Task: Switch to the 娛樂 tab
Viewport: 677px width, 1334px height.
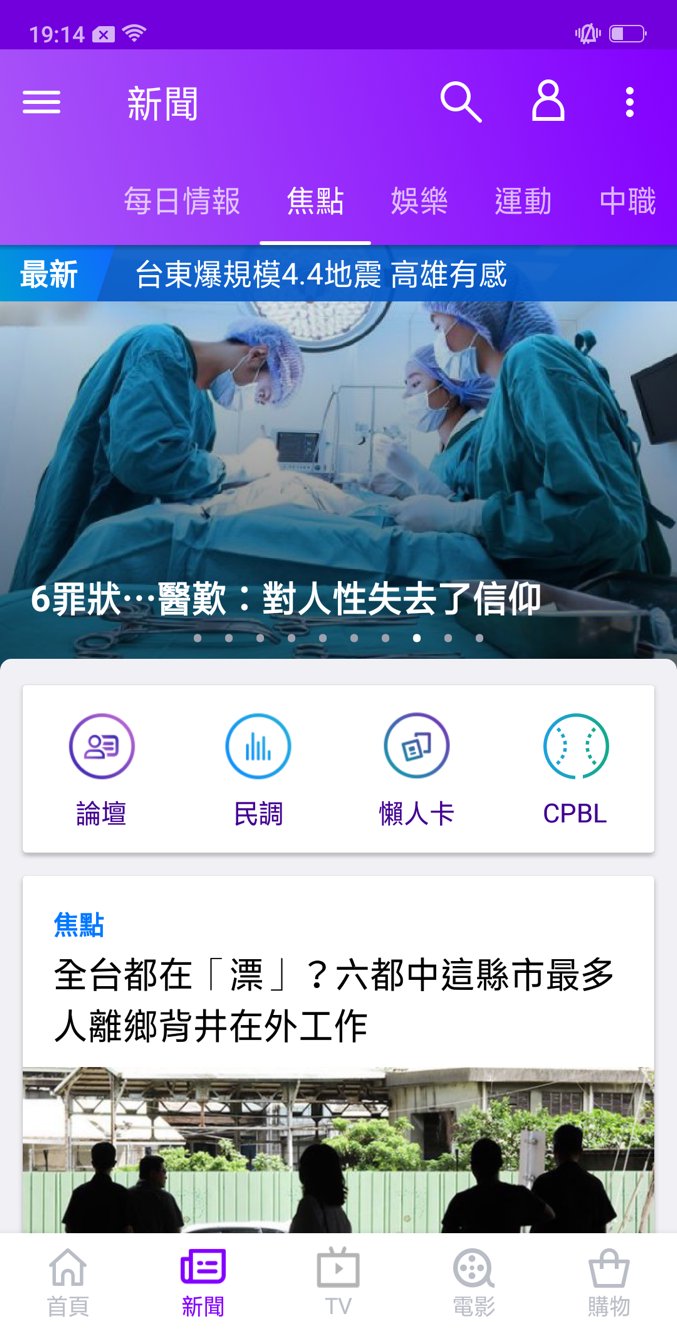Action: (x=419, y=201)
